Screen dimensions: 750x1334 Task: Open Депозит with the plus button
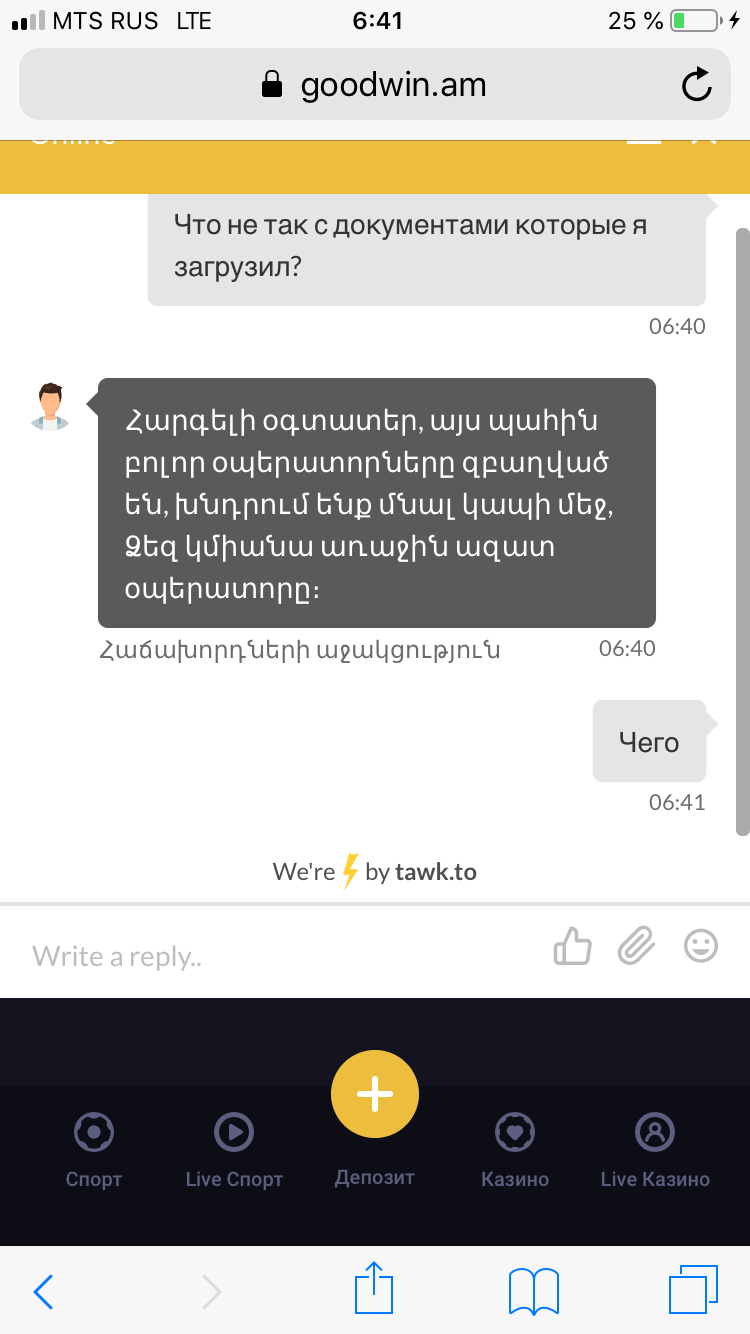click(375, 1095)
